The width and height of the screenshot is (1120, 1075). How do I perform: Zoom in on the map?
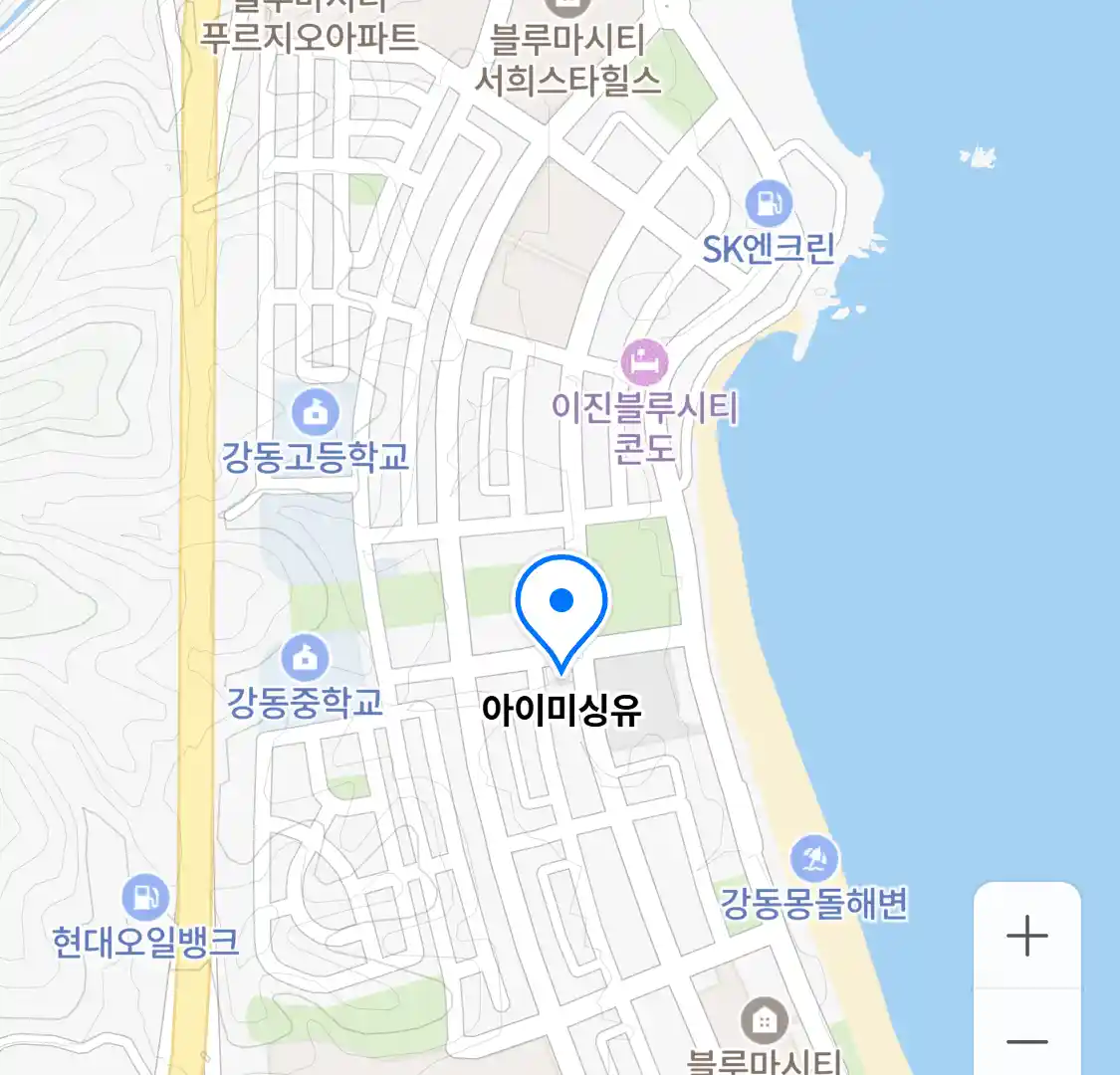click(x=1026, y=937)
